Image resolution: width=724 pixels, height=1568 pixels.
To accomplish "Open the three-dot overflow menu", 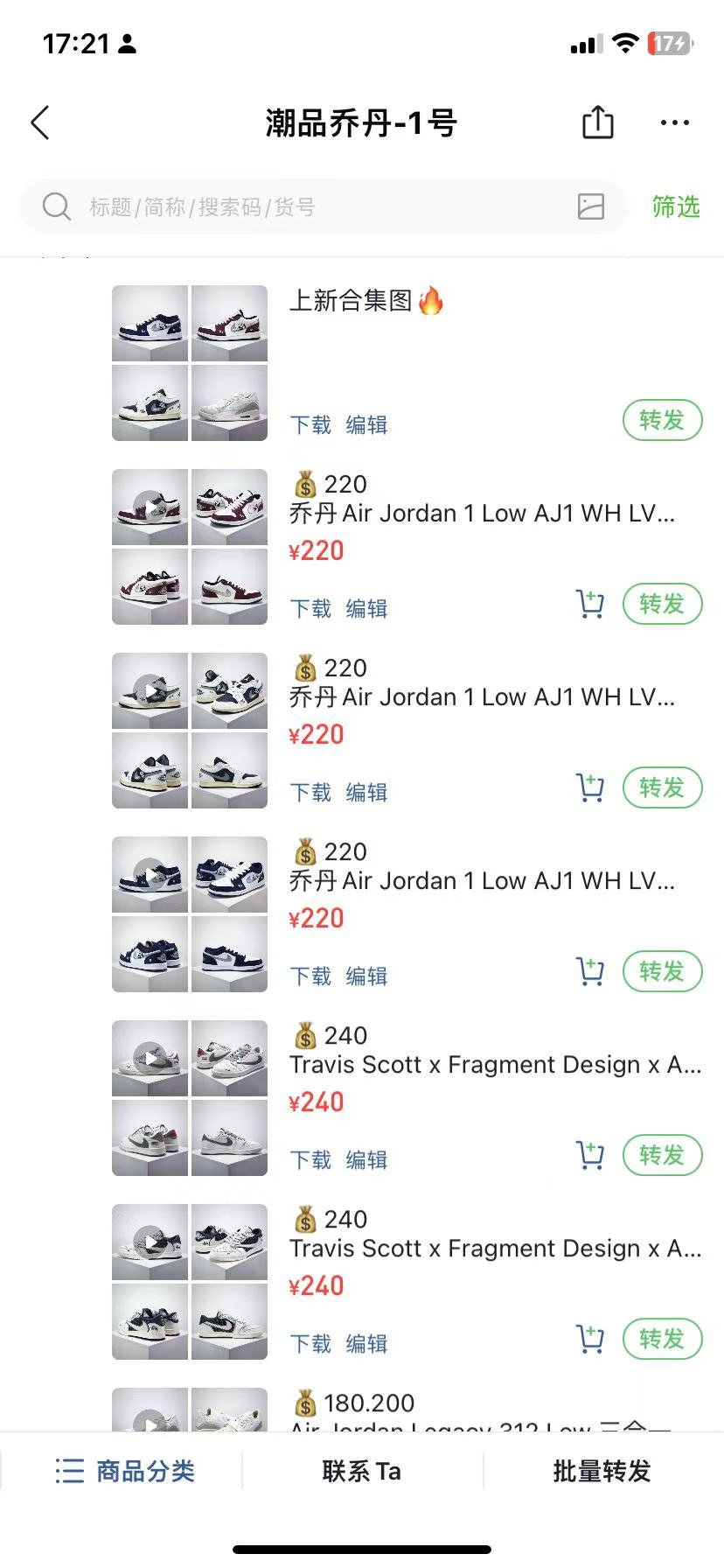I will pos(675,123).
